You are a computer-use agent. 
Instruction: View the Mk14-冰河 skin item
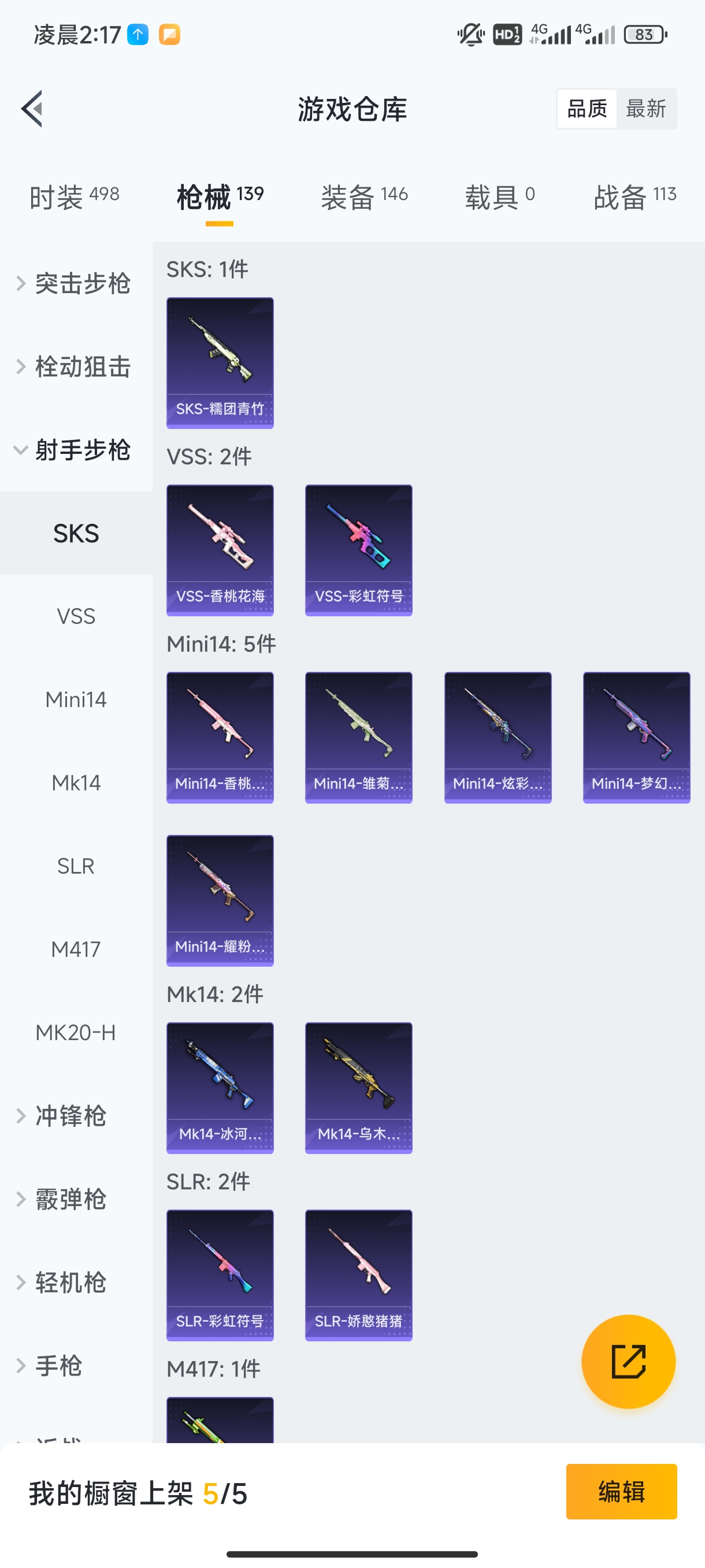[x=220, y=1088]
